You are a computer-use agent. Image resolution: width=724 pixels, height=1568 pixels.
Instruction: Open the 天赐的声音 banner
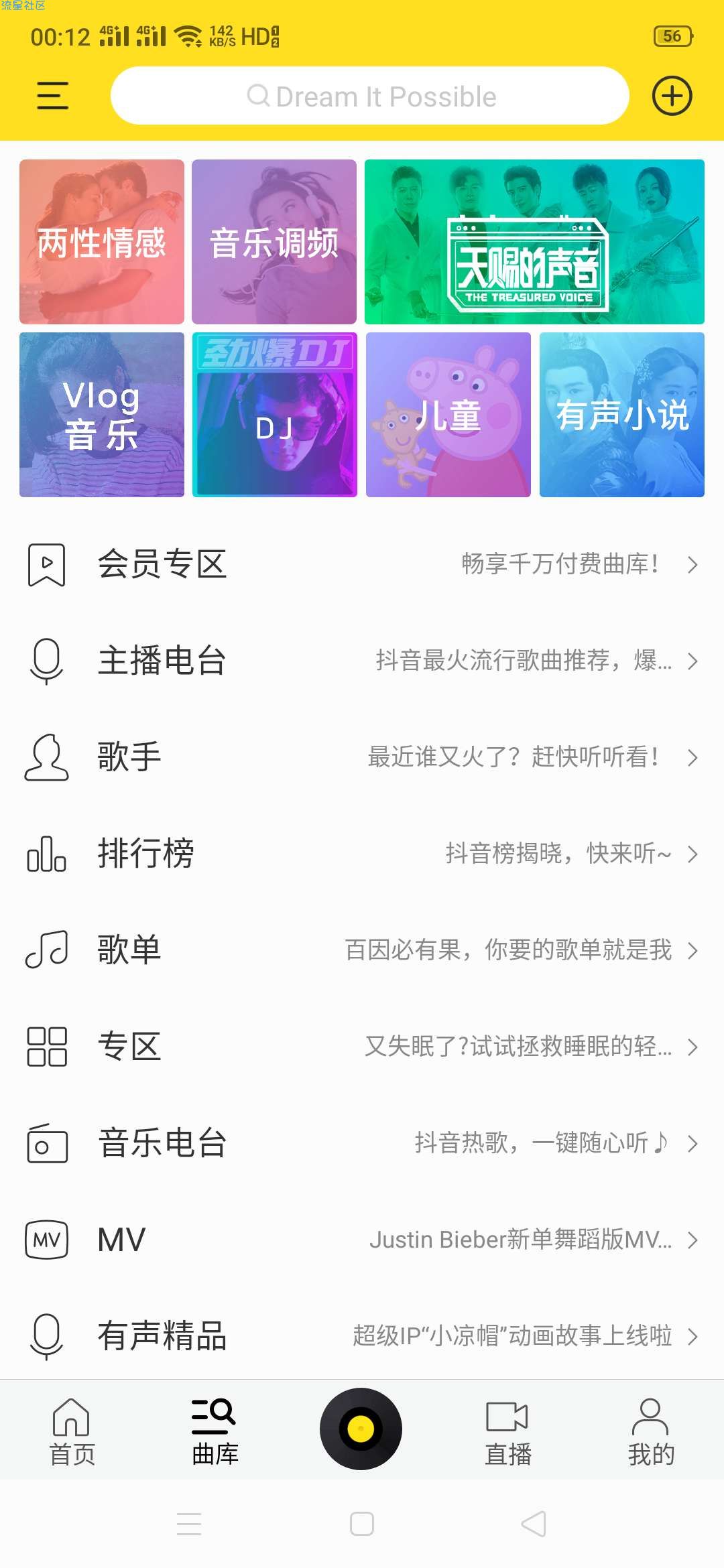534,242
